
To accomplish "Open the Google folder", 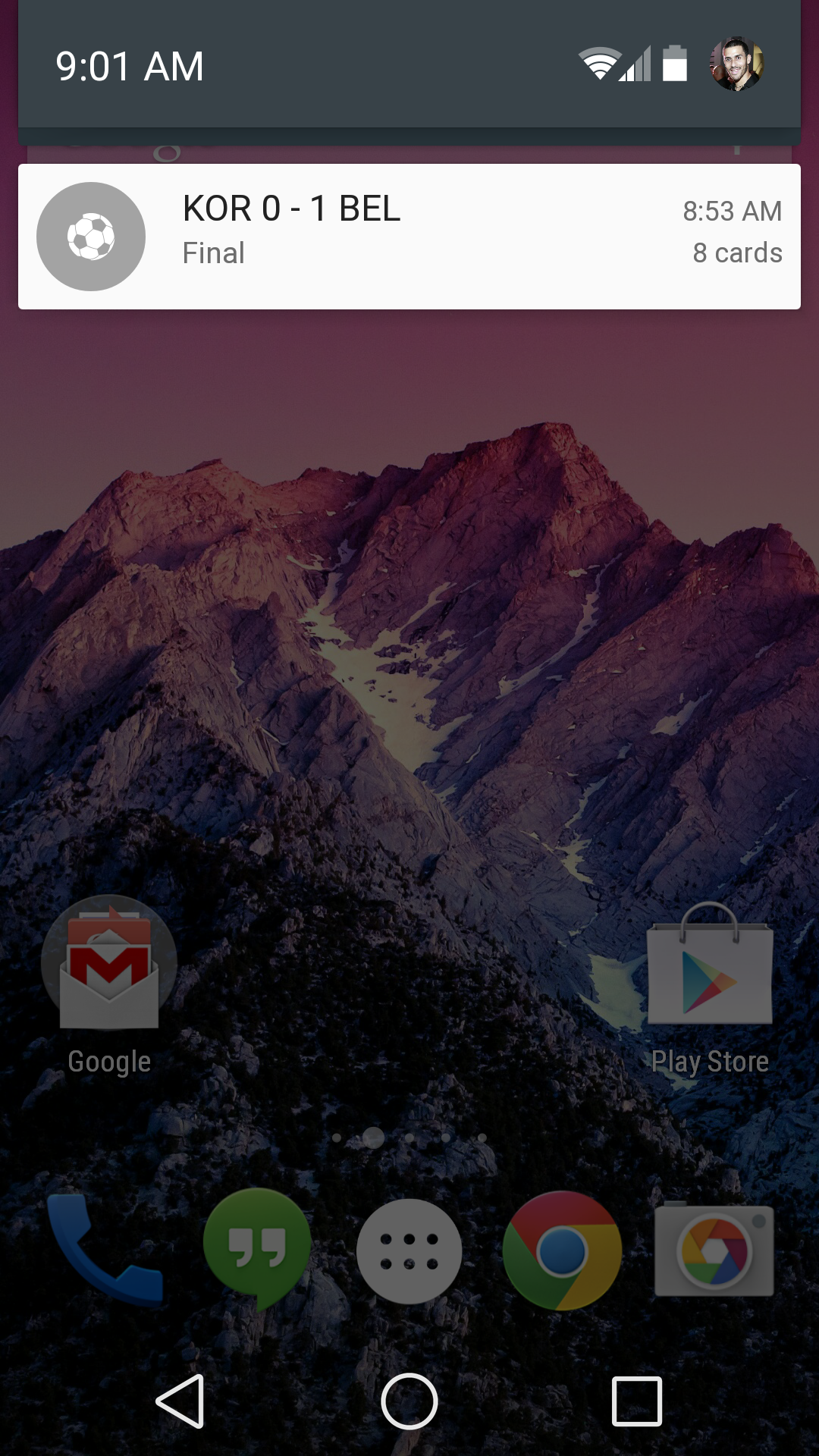I will 109,986.
